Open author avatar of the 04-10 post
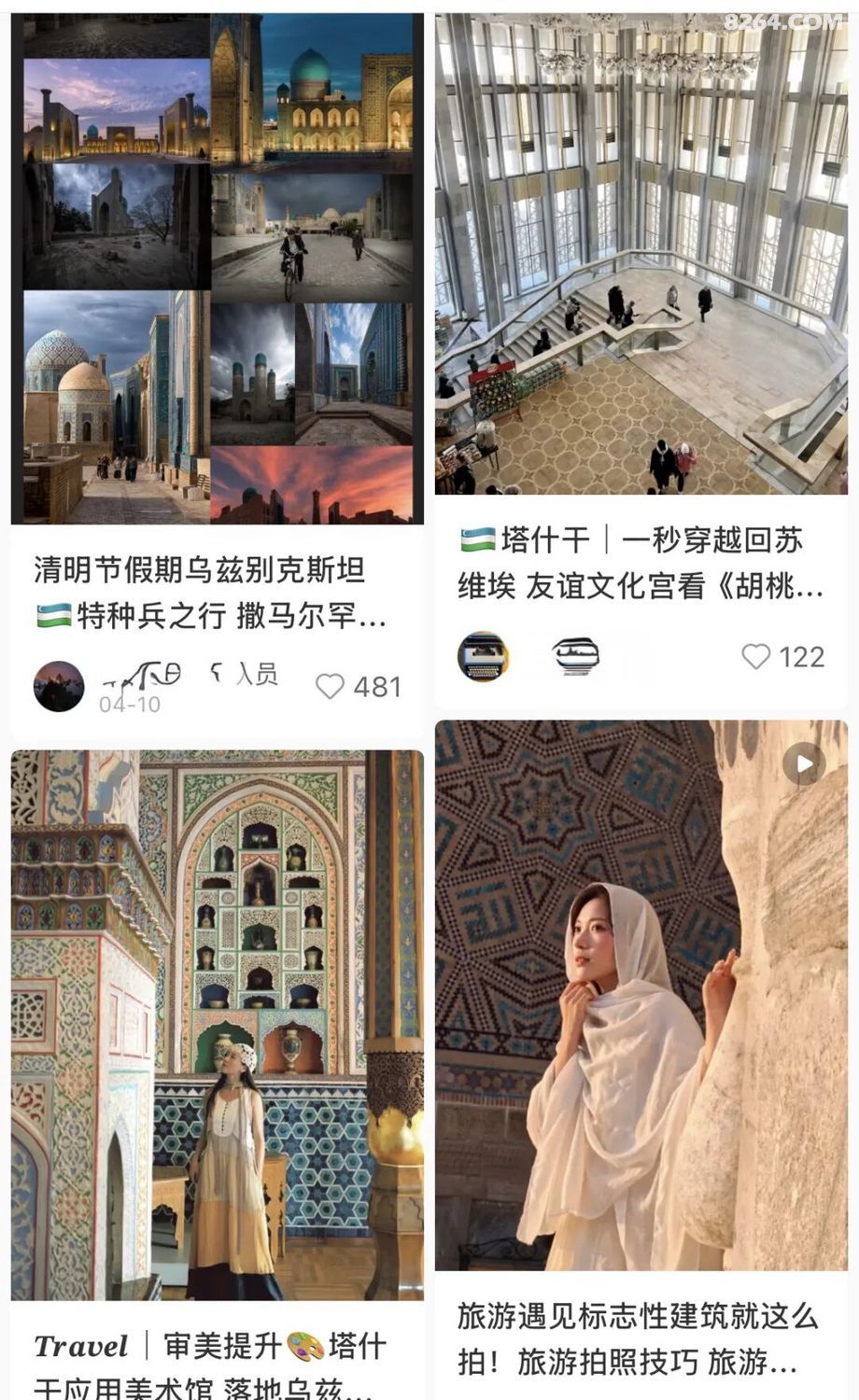Viewport: 859px width, 1400px height. (x=59, y=686)
